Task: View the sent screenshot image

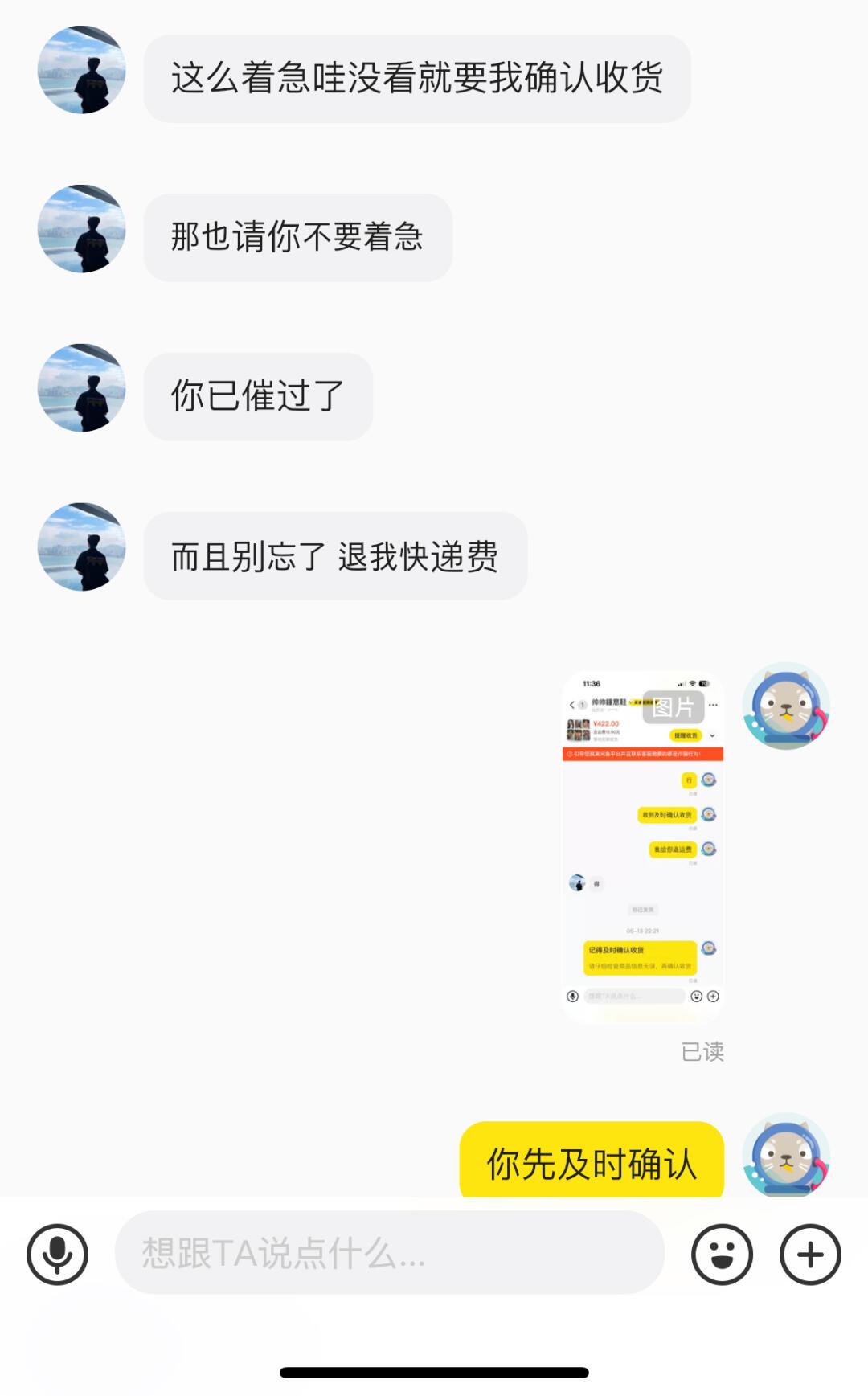Action: click(x=643, y=846)
